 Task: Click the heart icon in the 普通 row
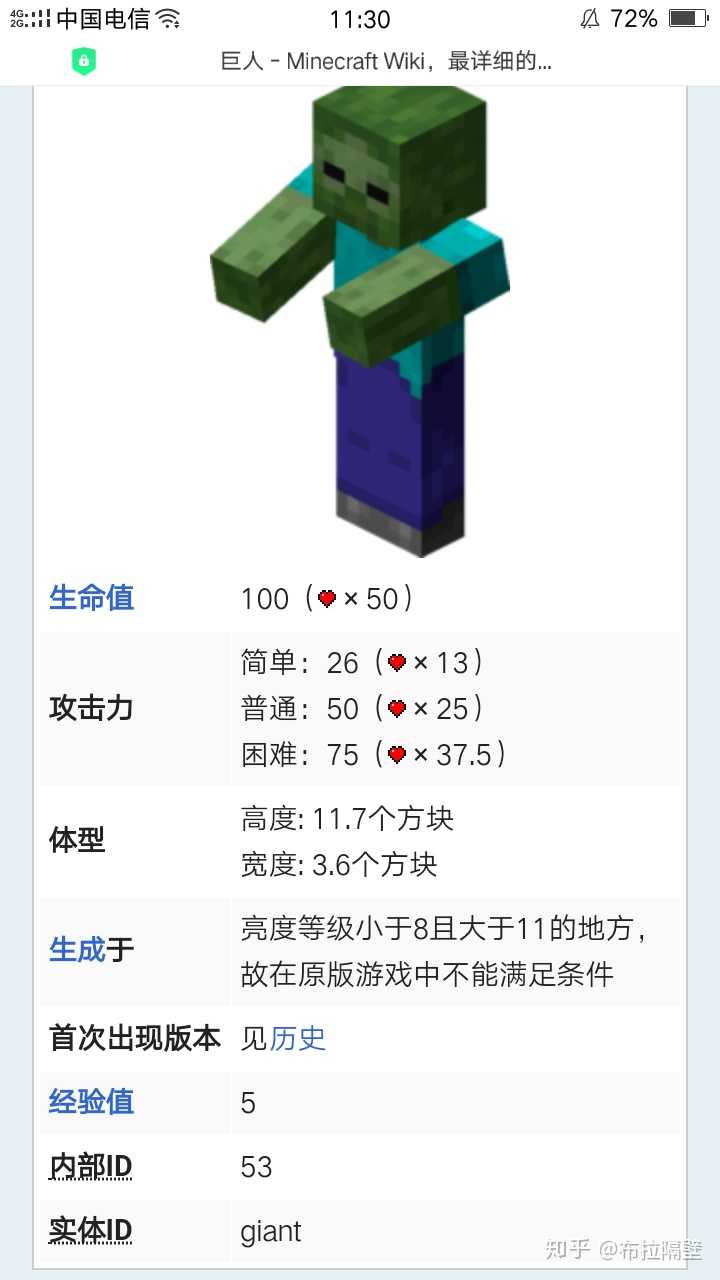[395, 708]
